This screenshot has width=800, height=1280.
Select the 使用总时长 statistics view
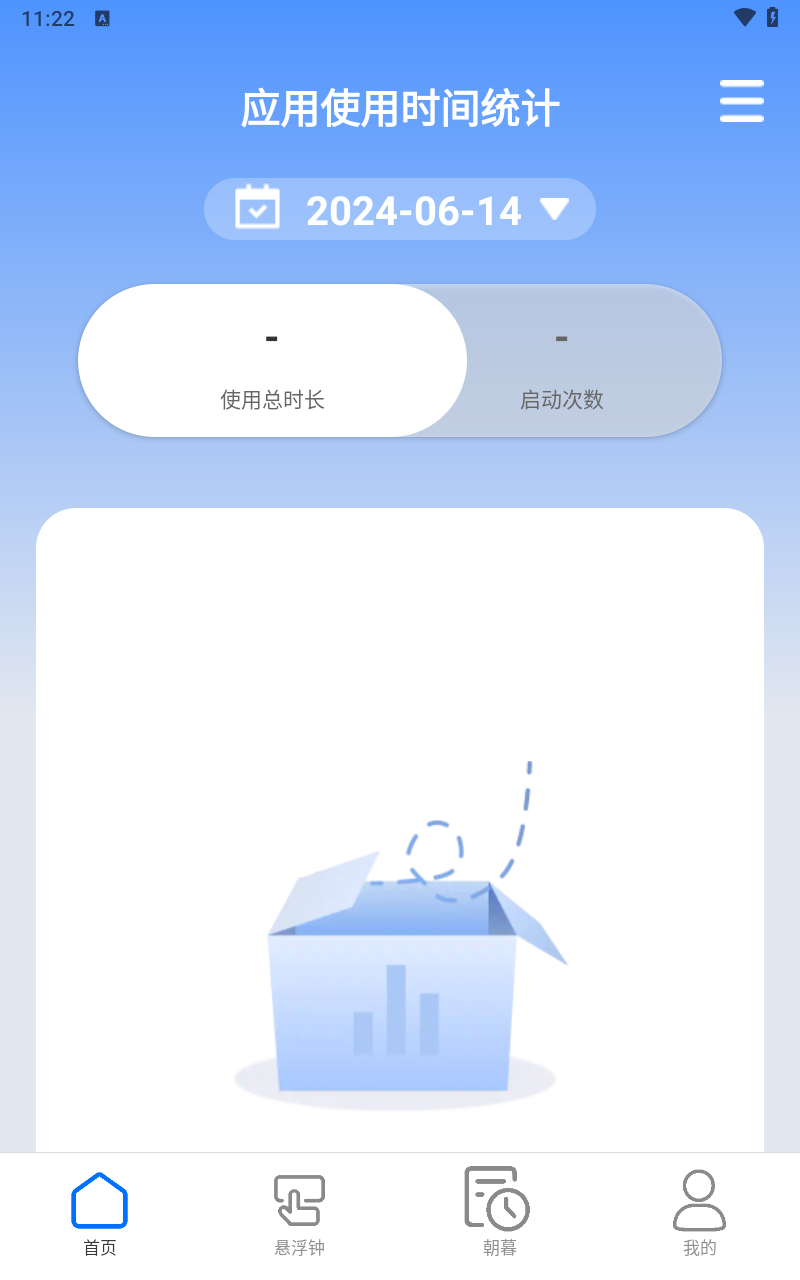271,360
